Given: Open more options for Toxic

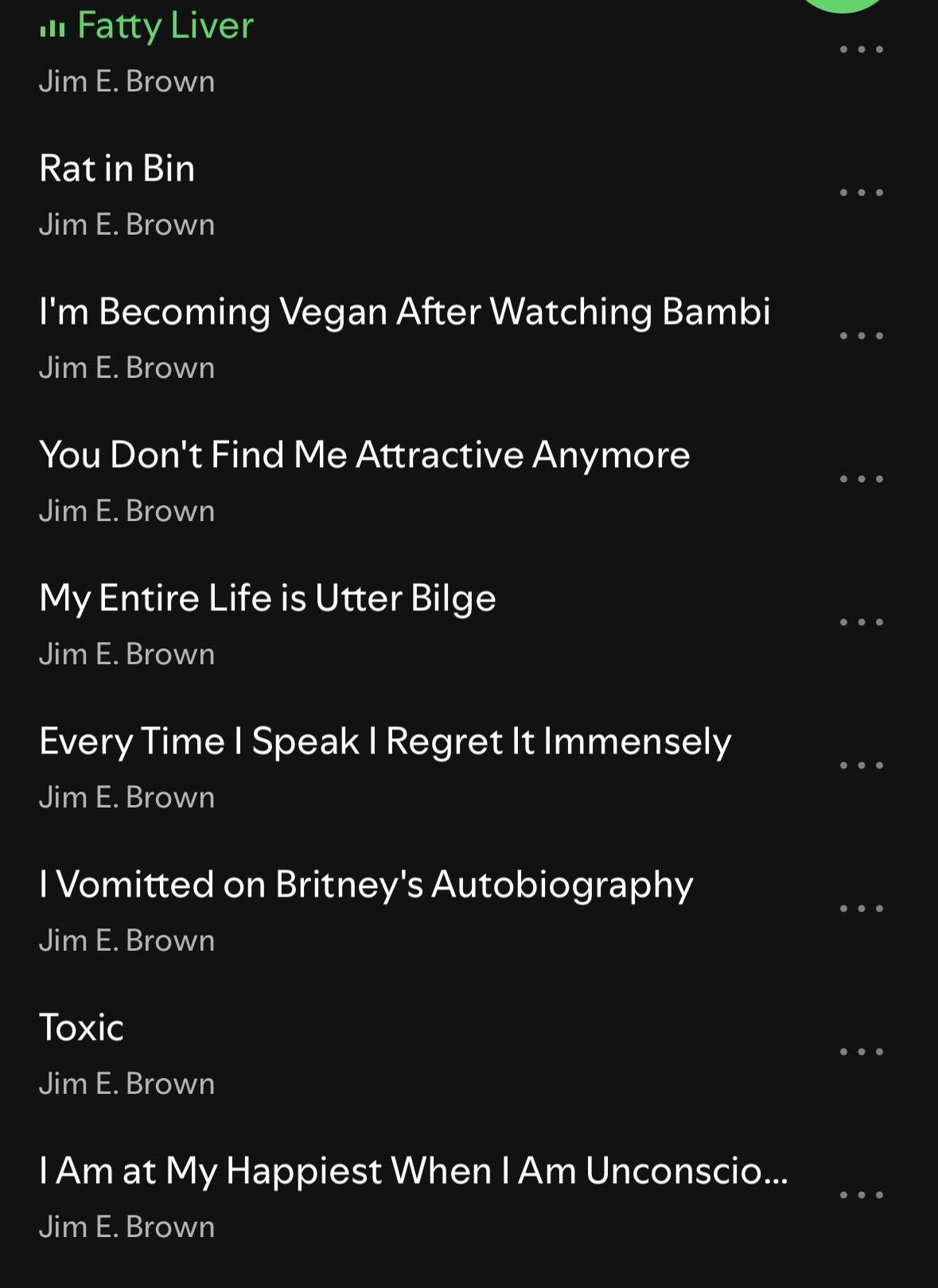Looking at the screenshot, I should (862, 1052).
